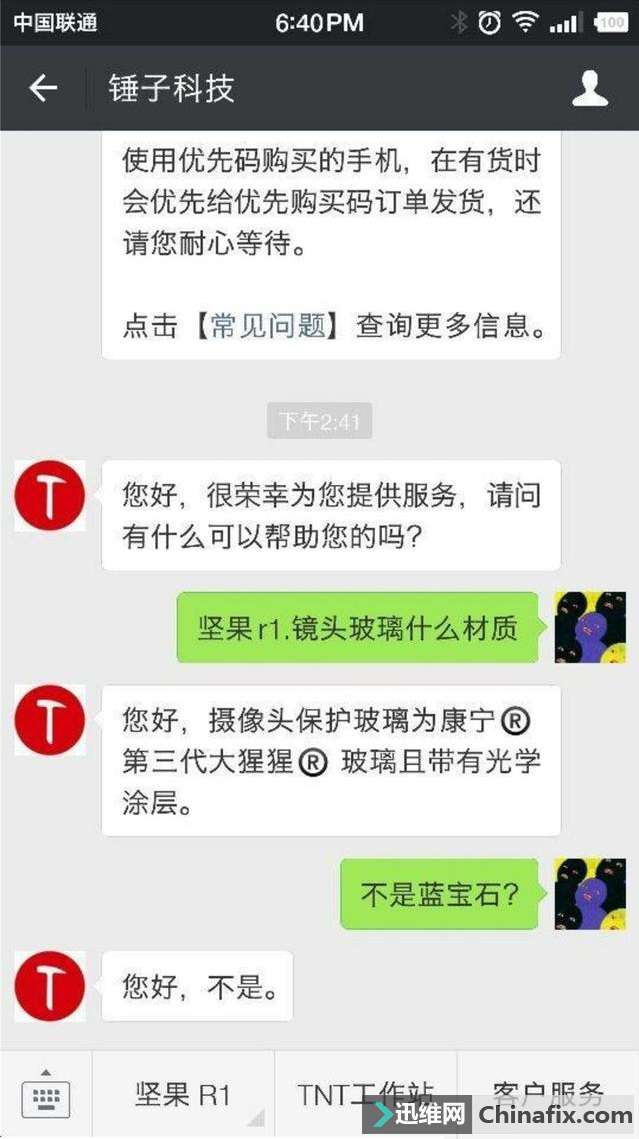Open the 常见问题 link
This screenshot has height=1139, width=639.
coord(268,326)
